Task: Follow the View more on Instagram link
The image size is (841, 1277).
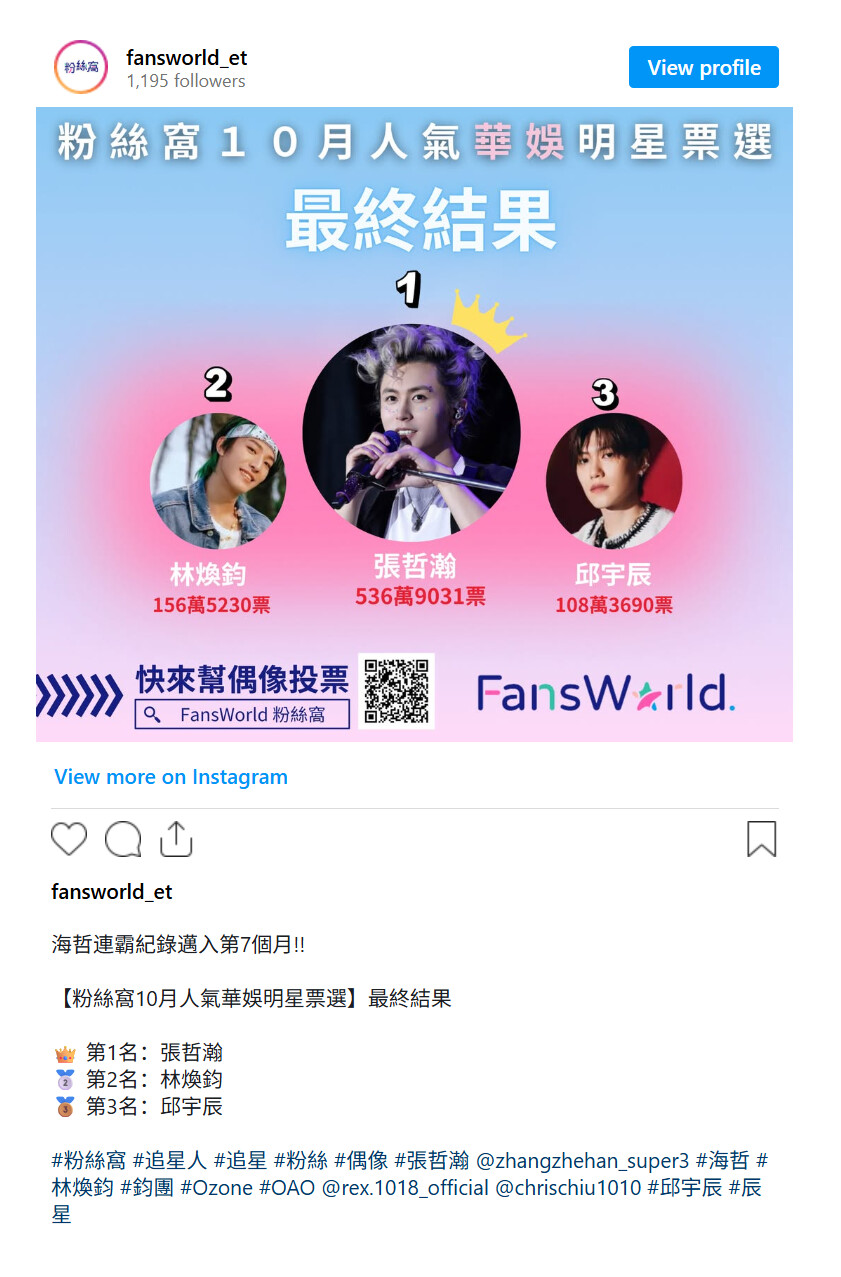Action: point(171,777)
